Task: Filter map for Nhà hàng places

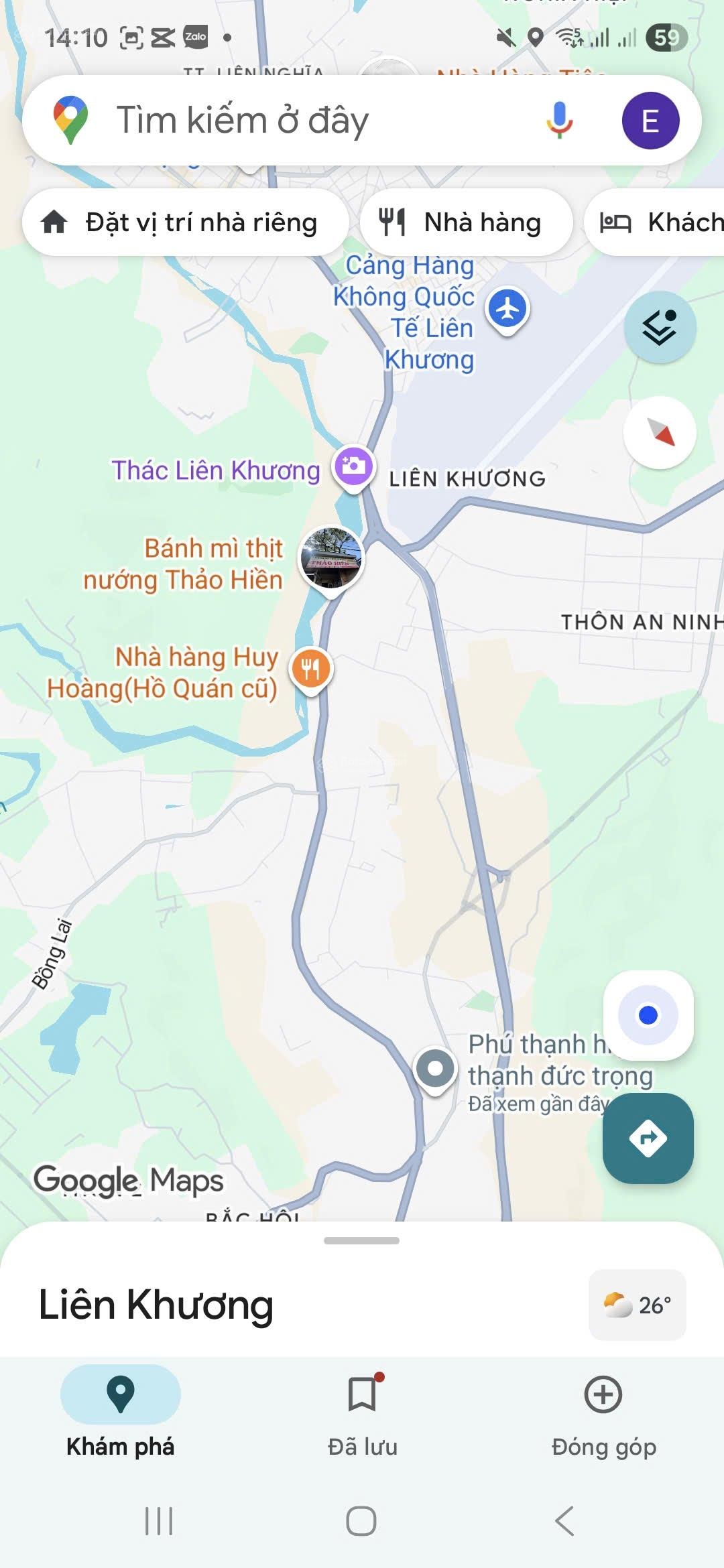Action: pos(466,222)
